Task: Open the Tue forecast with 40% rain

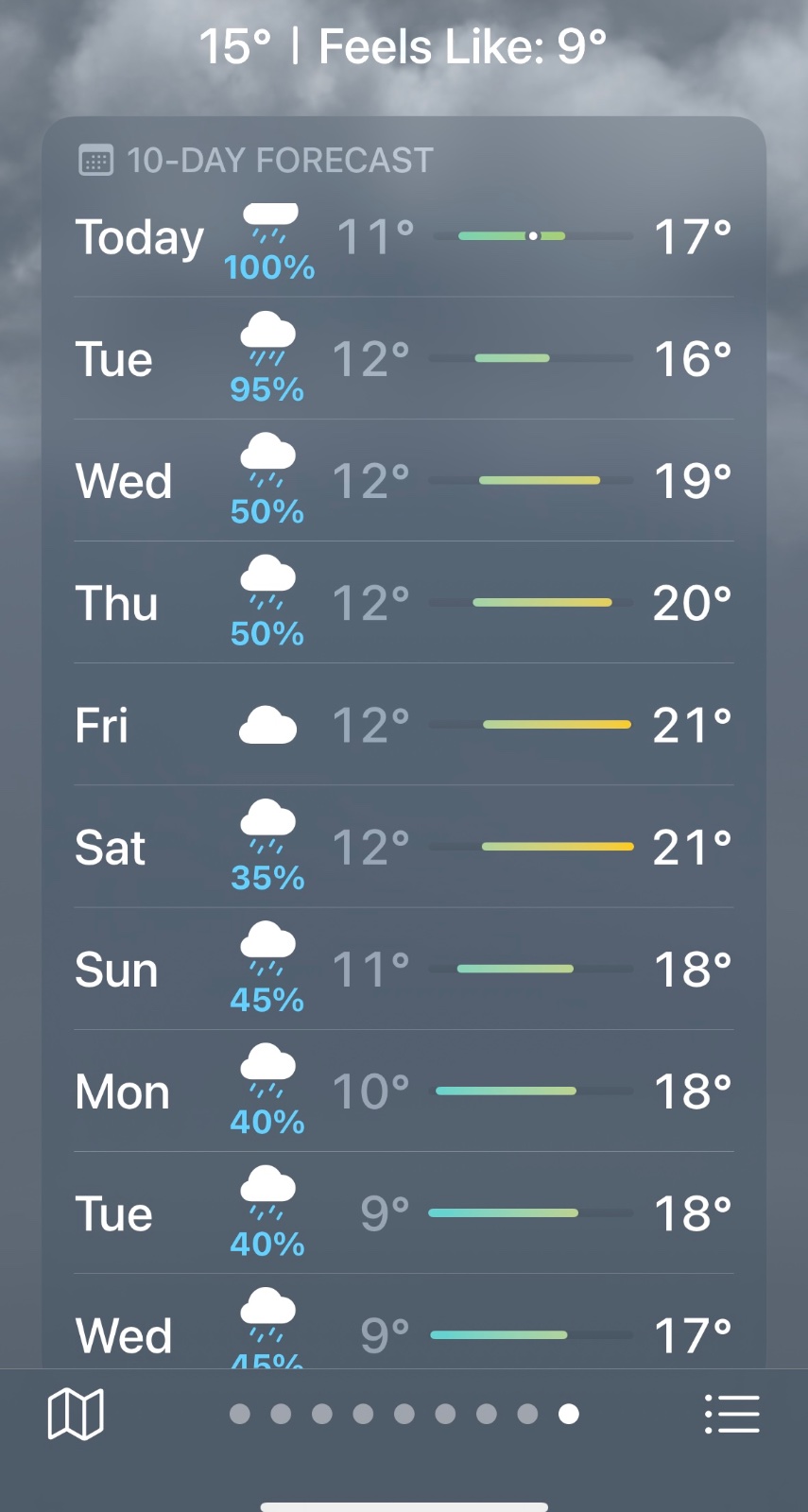Action: click(x=404, y=1213)
